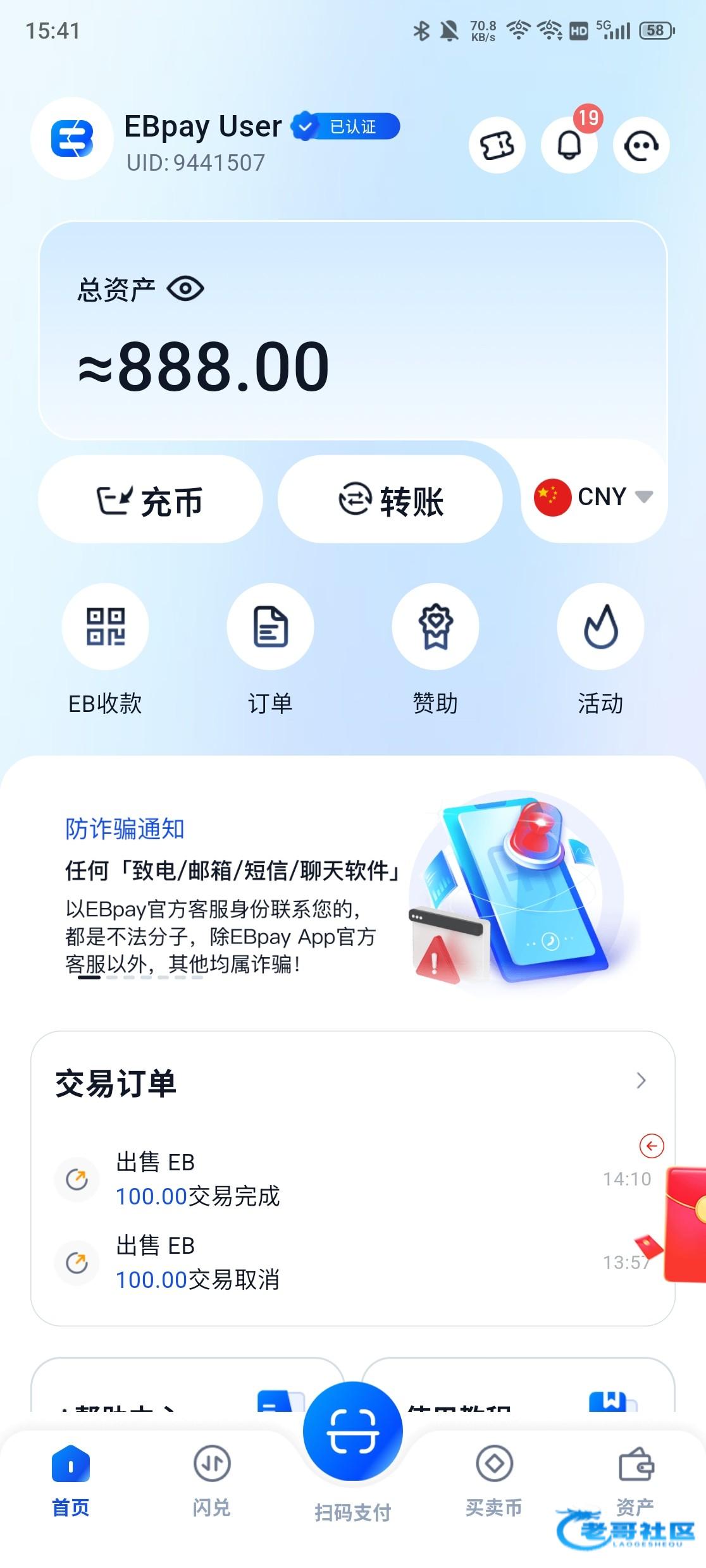This screenshot has width=706, height=1568.
Task: Contact customer service via headset icon
Action: click(641, 145)
